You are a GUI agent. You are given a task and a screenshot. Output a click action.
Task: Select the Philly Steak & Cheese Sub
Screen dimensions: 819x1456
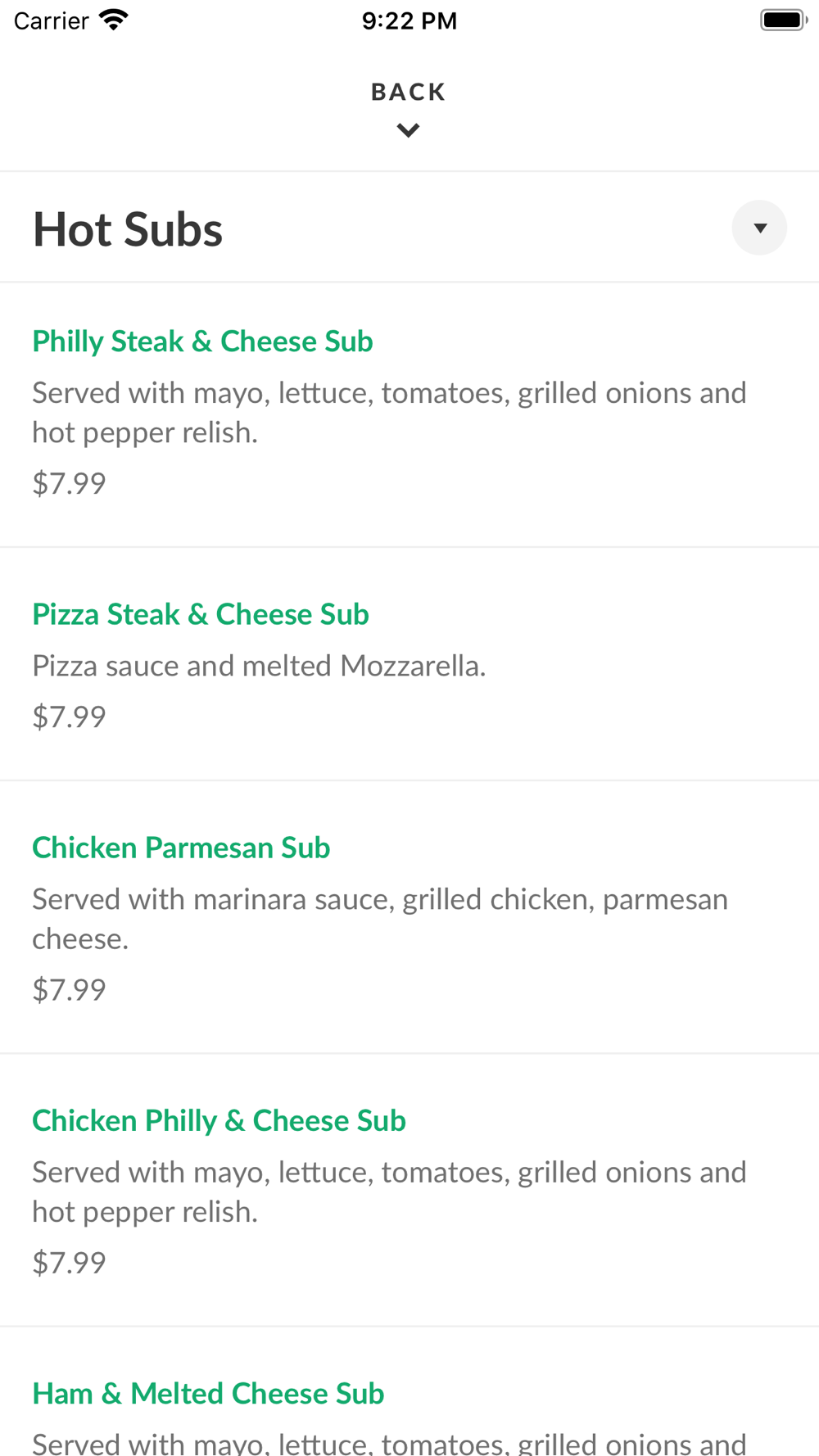(x=409, y=414)
